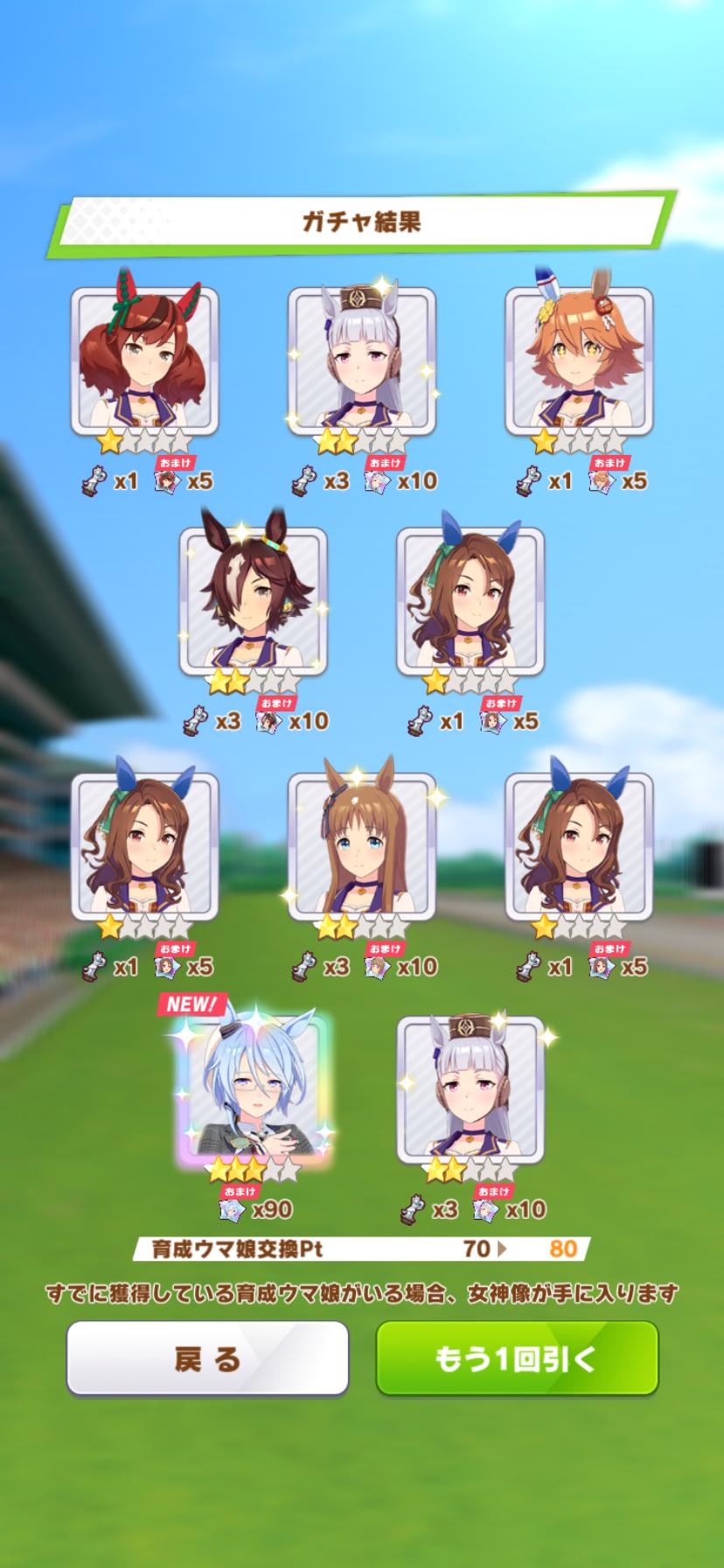Tap the 戻る button to go back
This screenshot has width=724, height=1568.
click(x=207, y=1358)
